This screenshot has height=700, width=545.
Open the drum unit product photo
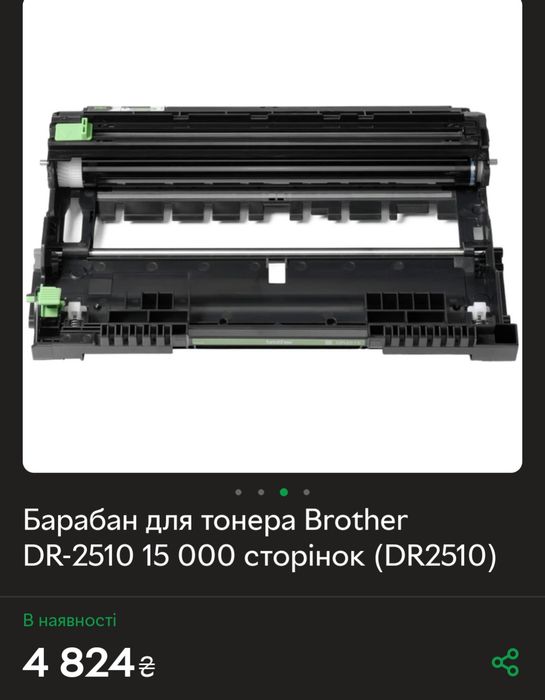272,235
